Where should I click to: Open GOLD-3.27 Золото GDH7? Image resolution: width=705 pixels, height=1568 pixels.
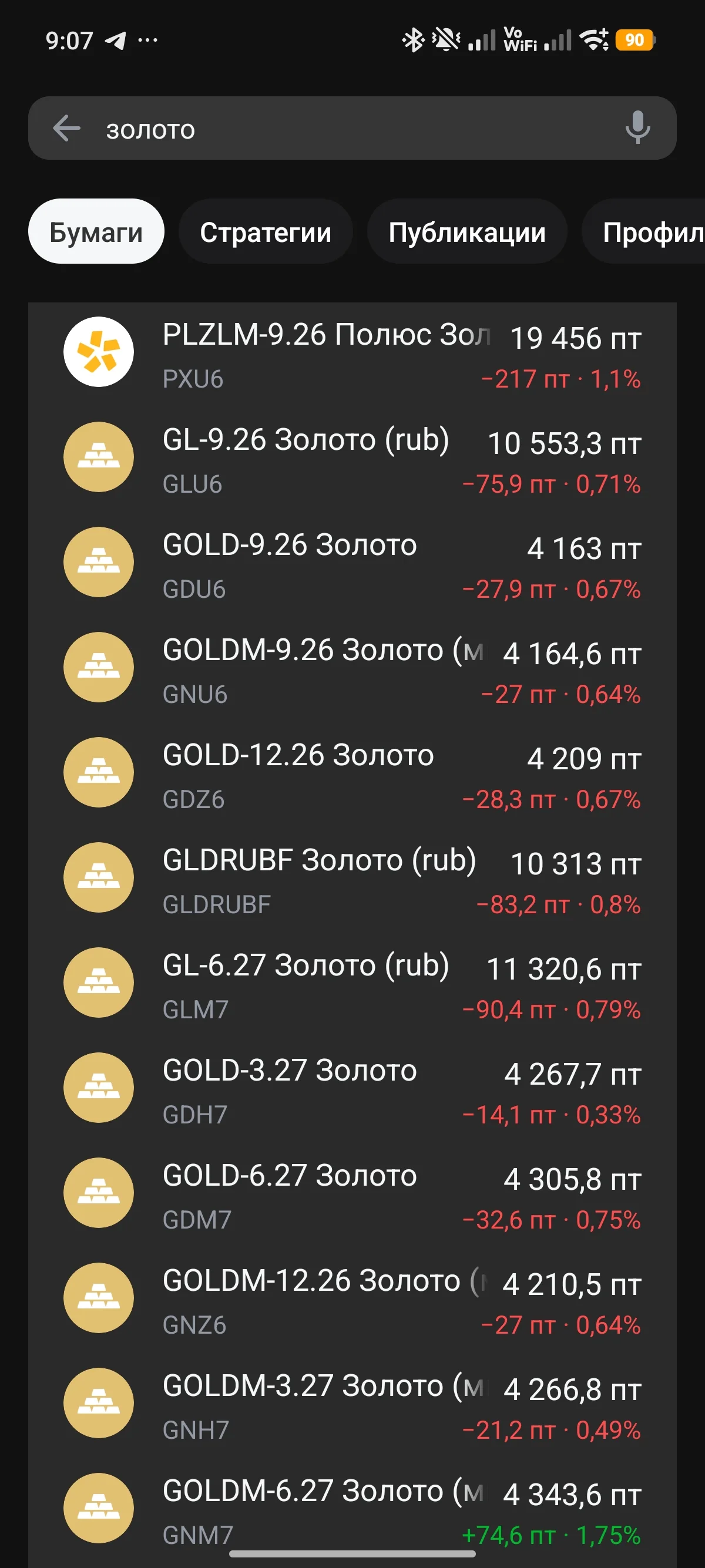point(352,1089)
